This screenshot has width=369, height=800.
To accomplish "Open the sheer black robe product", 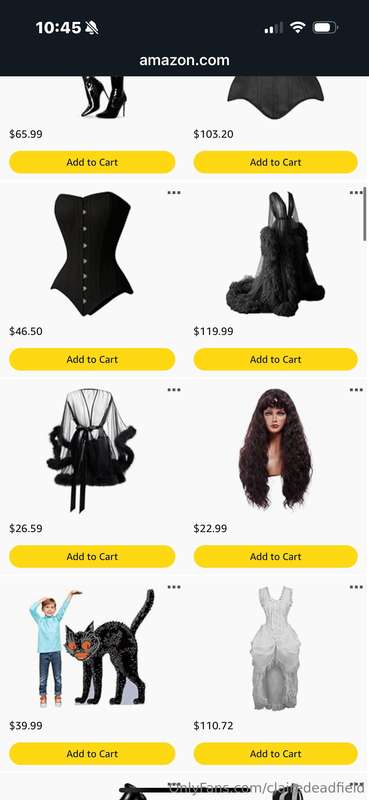I will point(92,451).
